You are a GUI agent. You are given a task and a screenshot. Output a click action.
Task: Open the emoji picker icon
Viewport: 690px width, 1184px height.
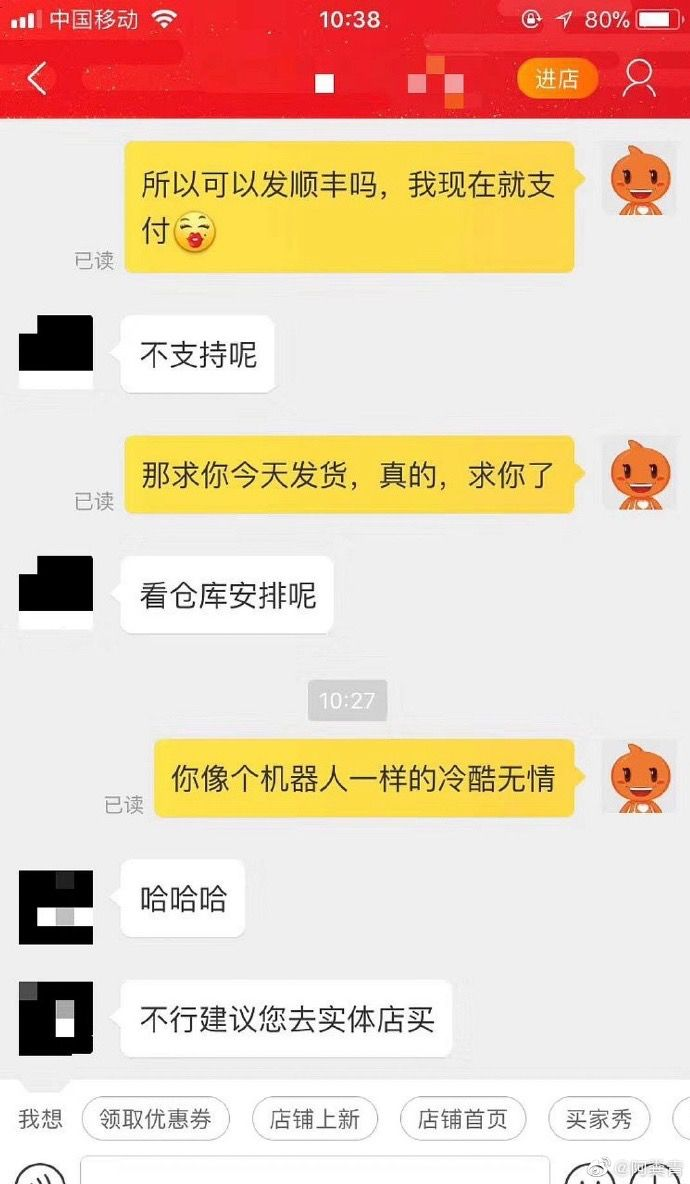[x=590, y=1174]
